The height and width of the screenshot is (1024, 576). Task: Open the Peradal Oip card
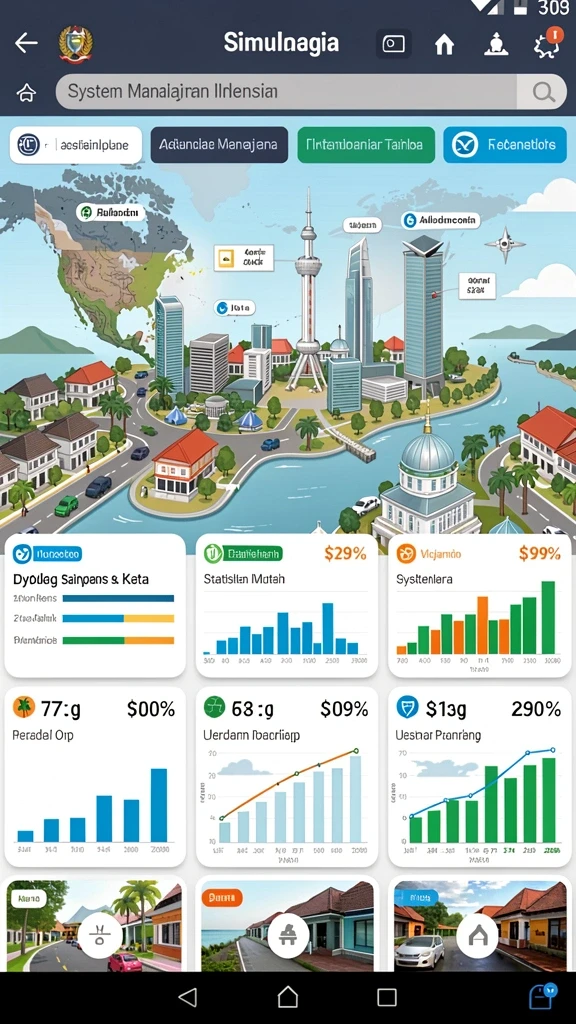pyautogui.click(x=95, y=776)
